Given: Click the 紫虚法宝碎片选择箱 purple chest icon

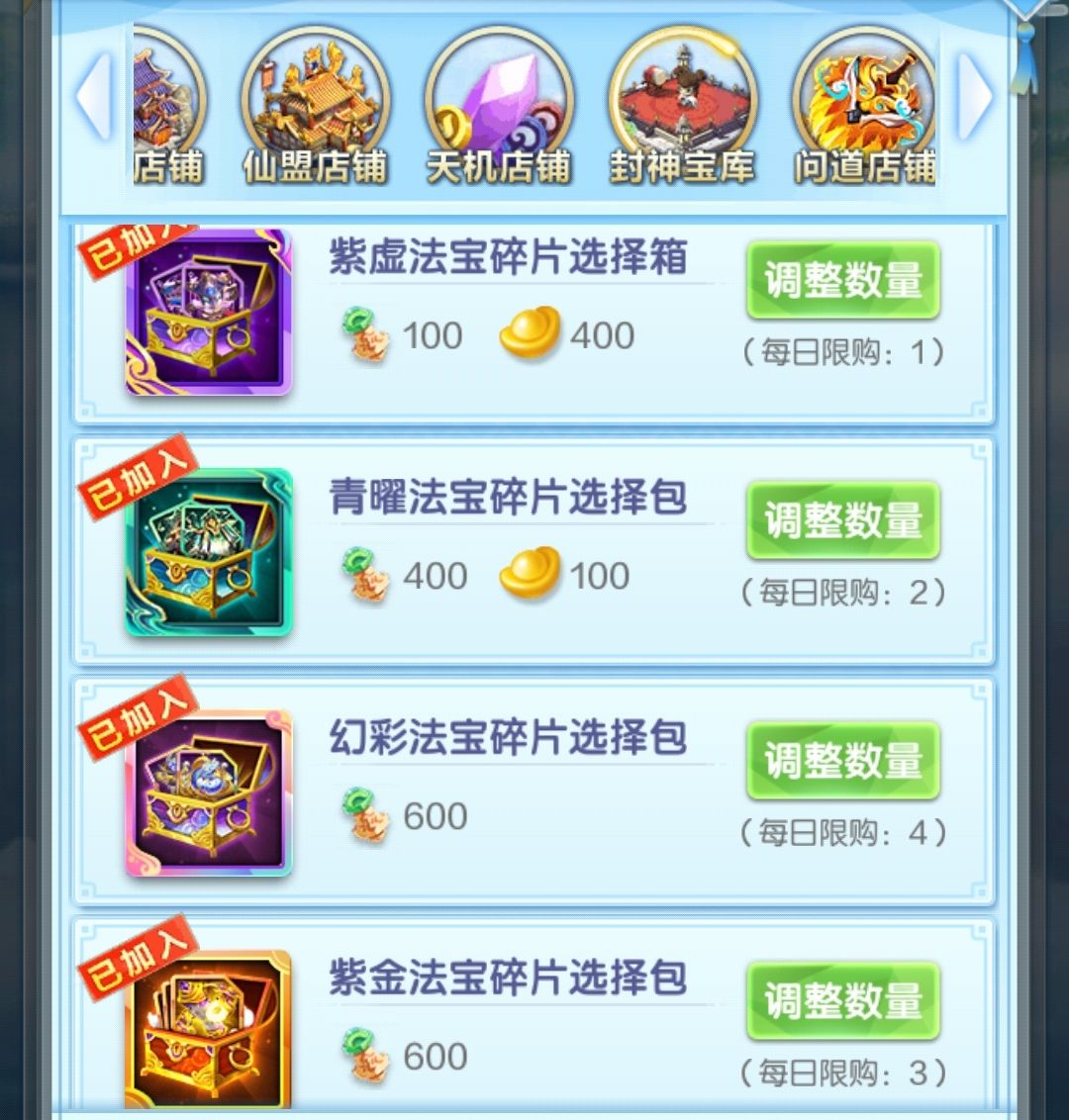Looking at the screenshot, I should coord(206,312).
